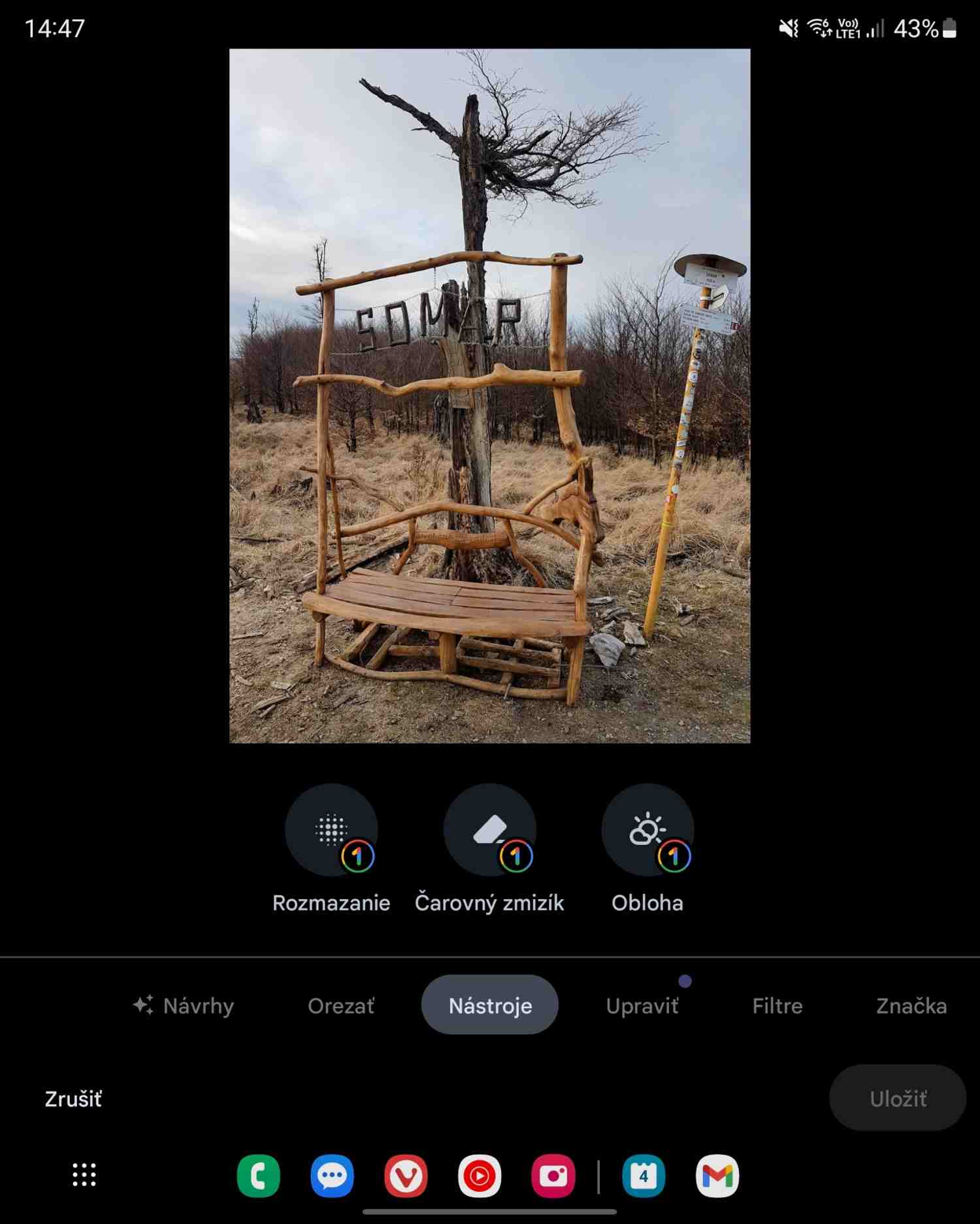Launch the green Phone app

tap(259, 1176)
